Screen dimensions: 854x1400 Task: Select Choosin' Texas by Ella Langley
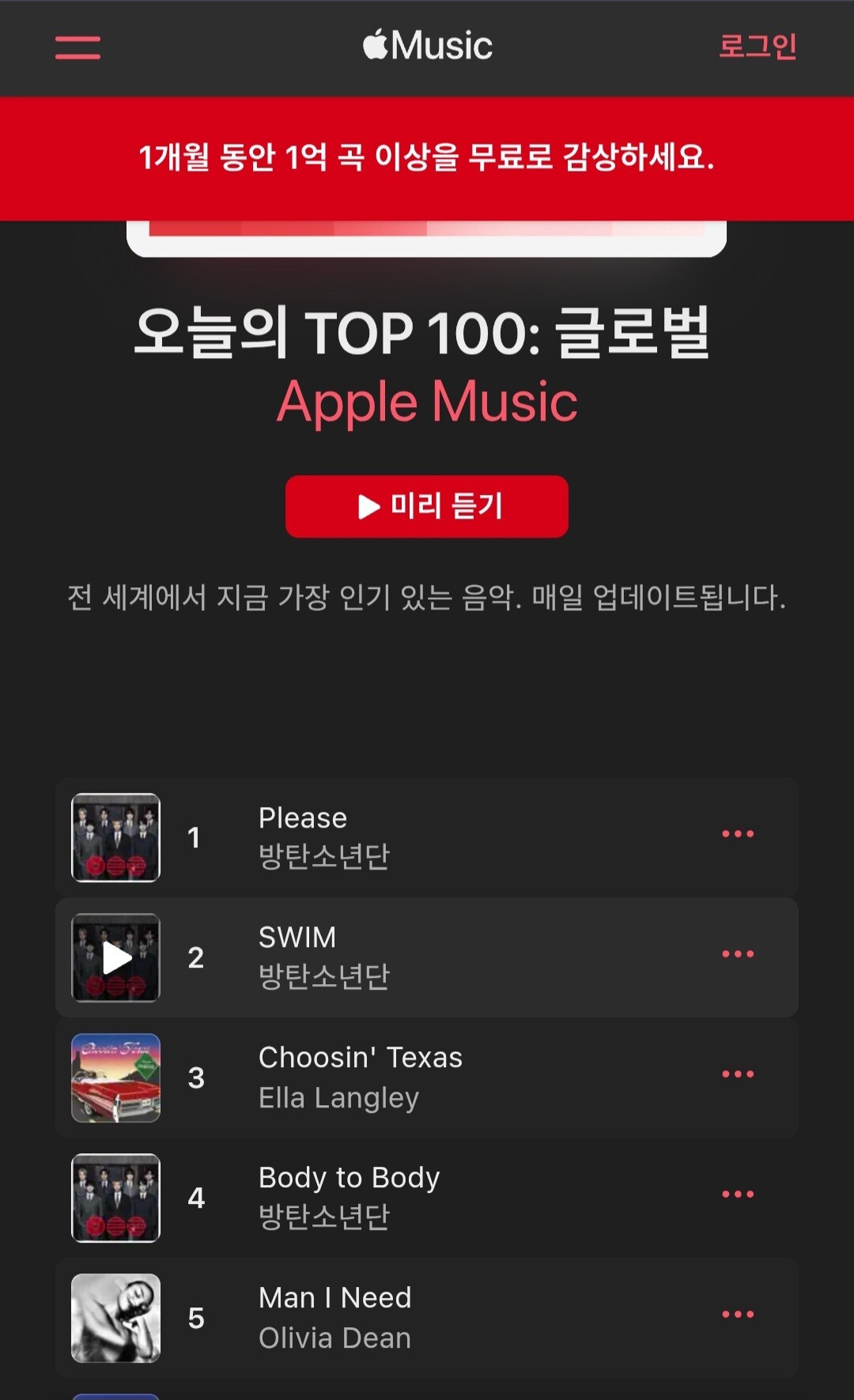427,1077
